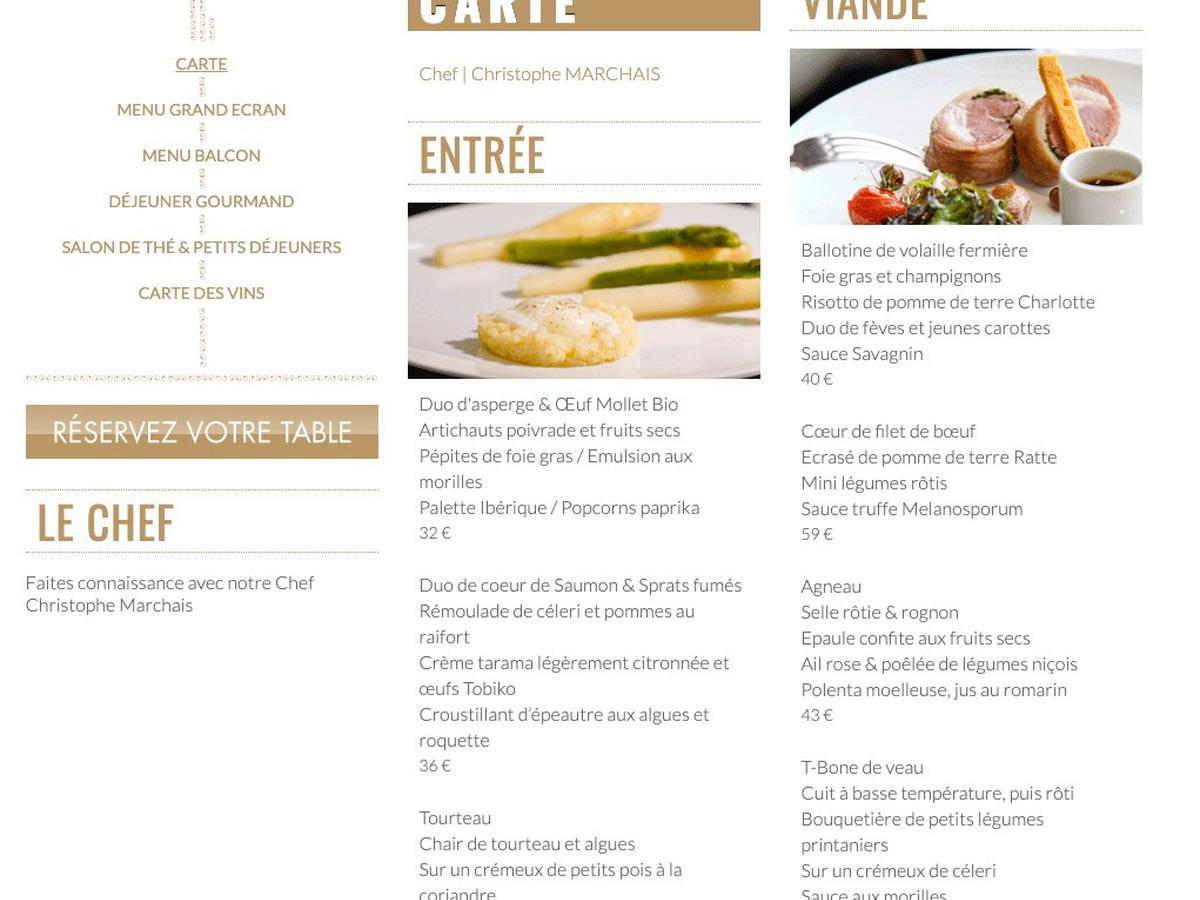Open the Carte des Vins
1200x900 pixels.
tap(201, 294)
